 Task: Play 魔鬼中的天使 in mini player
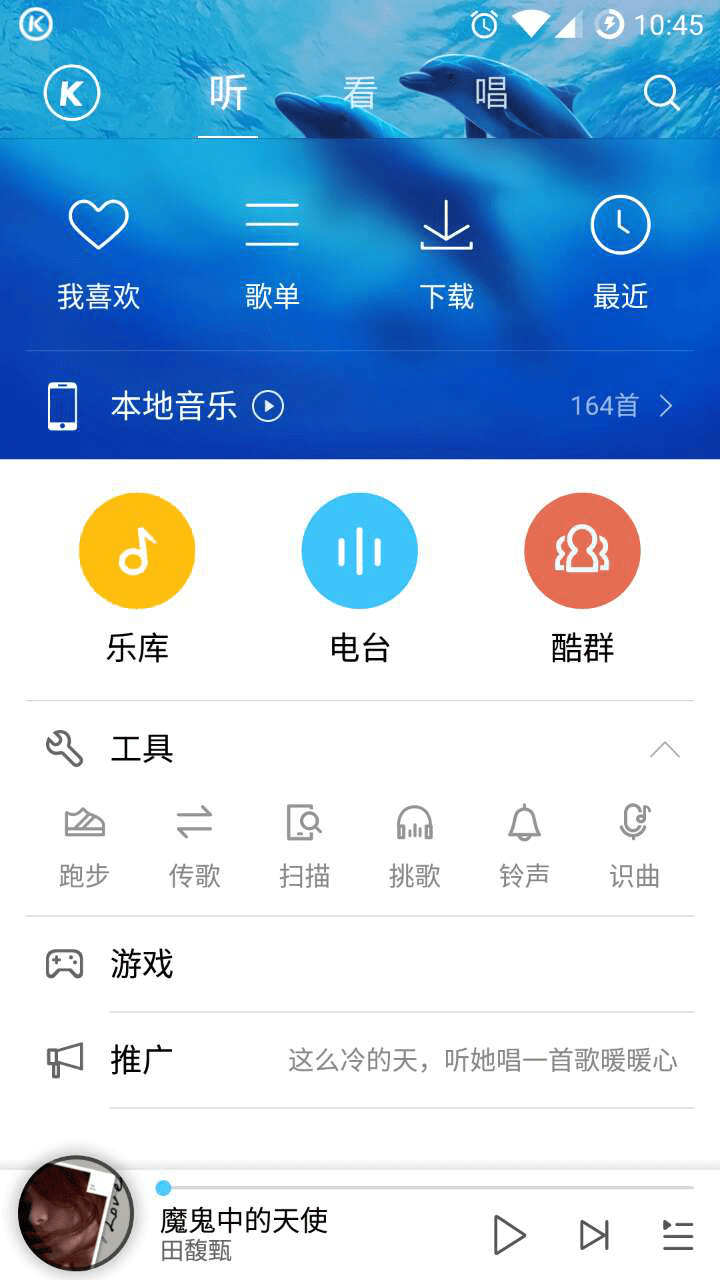pyautogui.click(x=510, y=1236)
